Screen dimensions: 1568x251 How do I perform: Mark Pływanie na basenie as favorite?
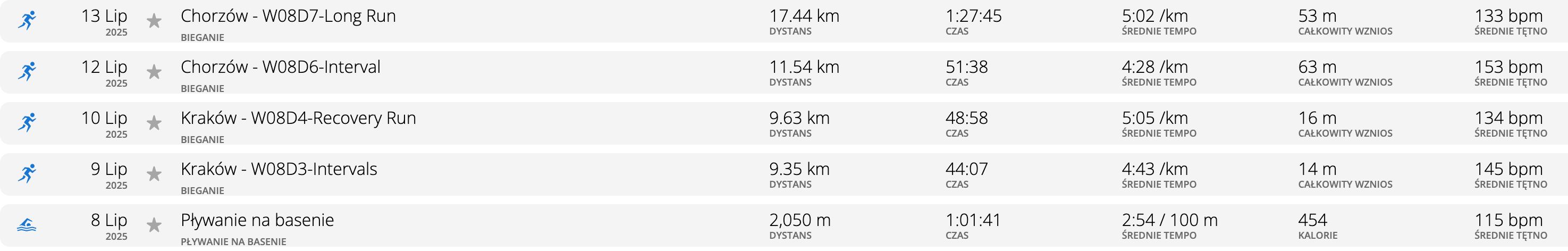[155, 225]
